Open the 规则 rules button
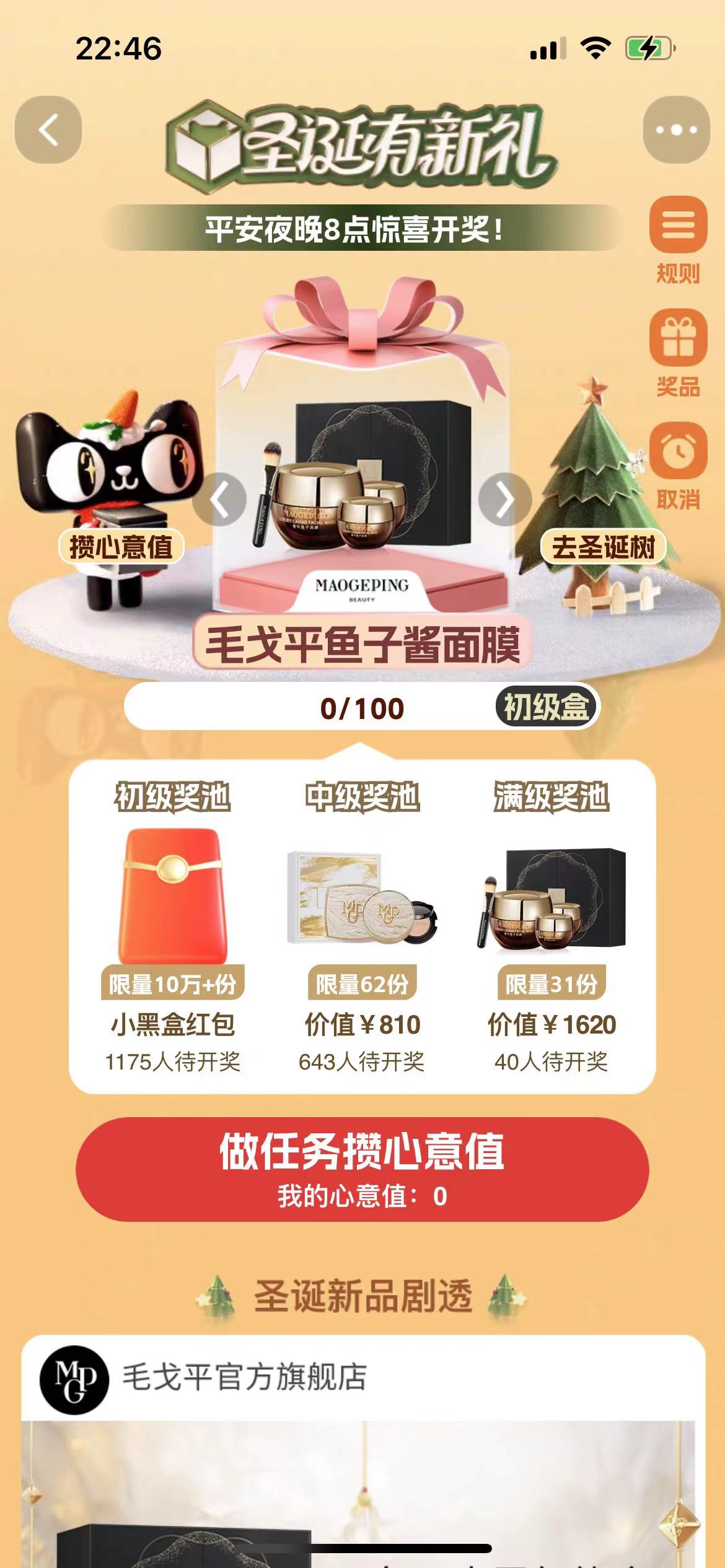This screenshot has width=725, height=1568. tap(678, 239)
